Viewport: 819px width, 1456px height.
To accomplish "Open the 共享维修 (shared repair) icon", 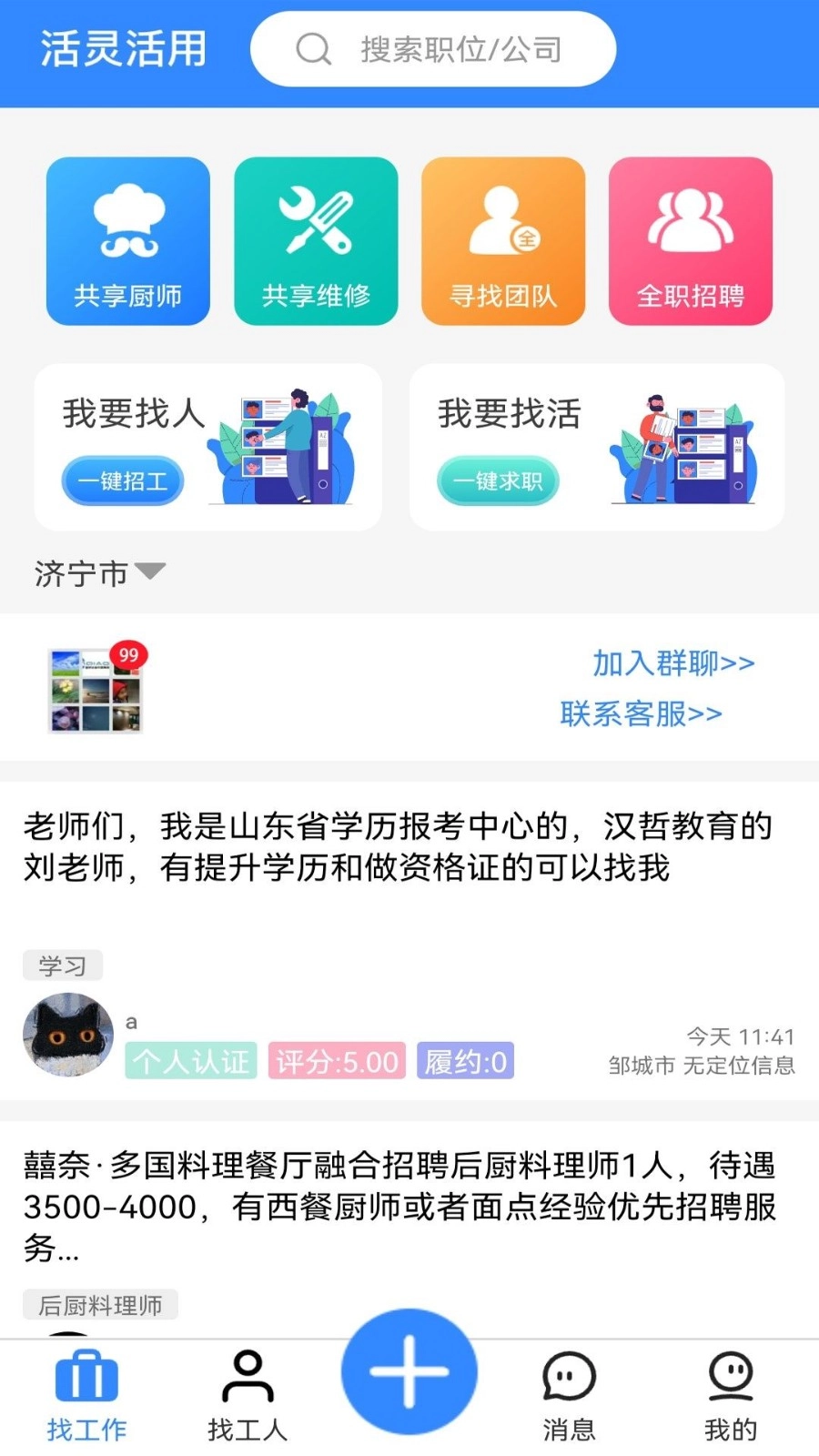I will 316,239.
